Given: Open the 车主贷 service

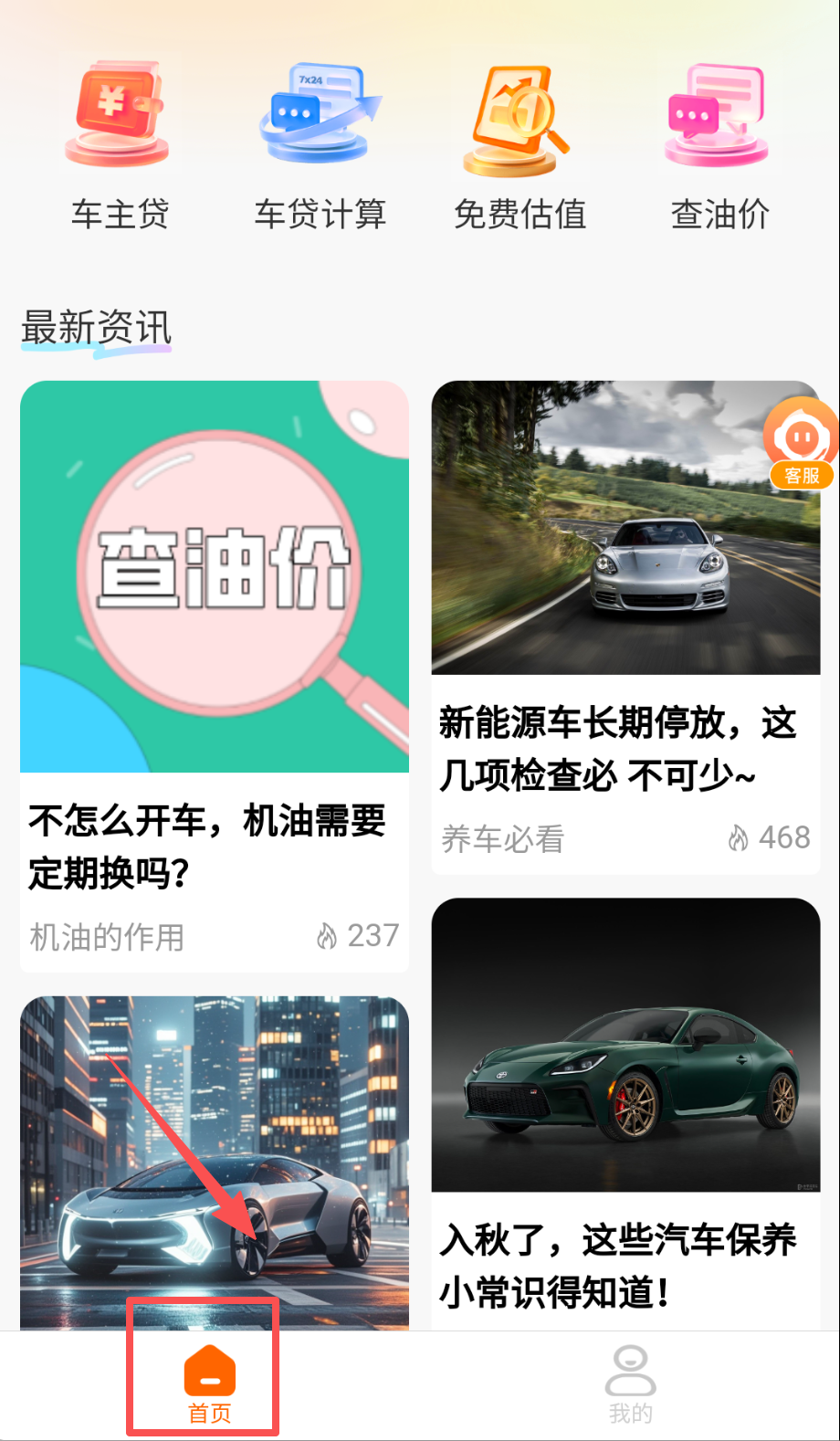Looking at the screenshot, I should [x=119, y=146].
